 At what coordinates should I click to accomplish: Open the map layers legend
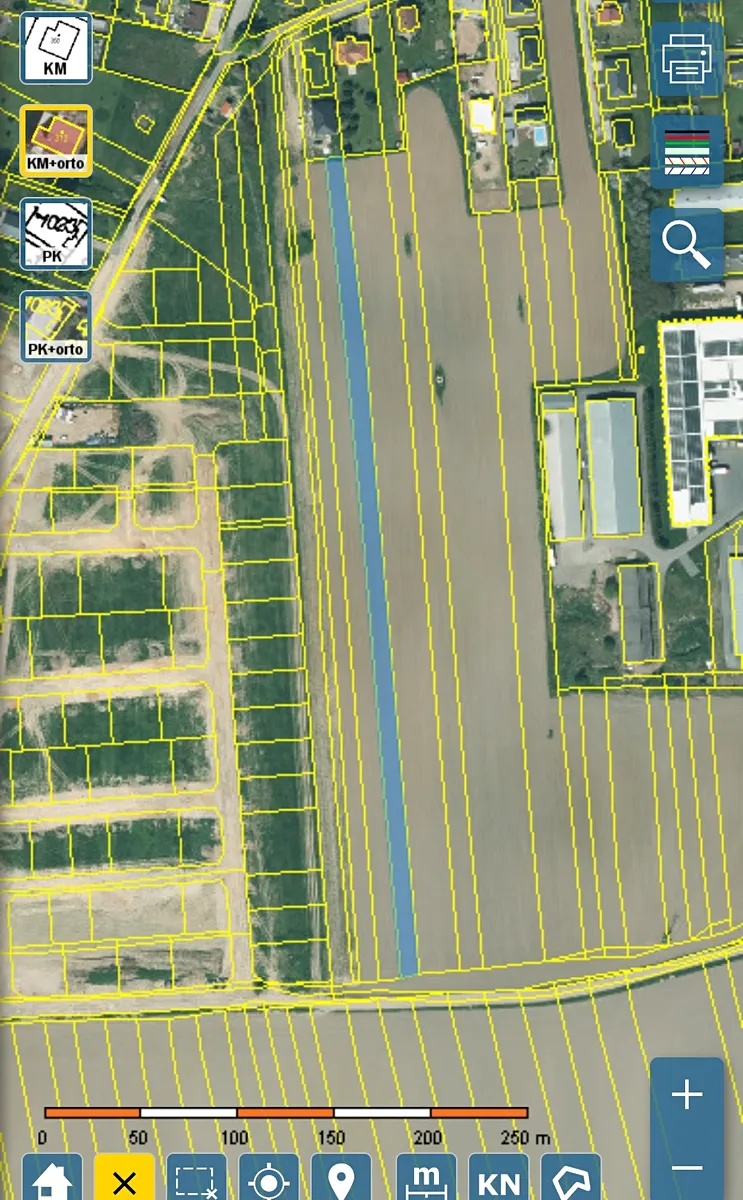[x=687, y=152]
